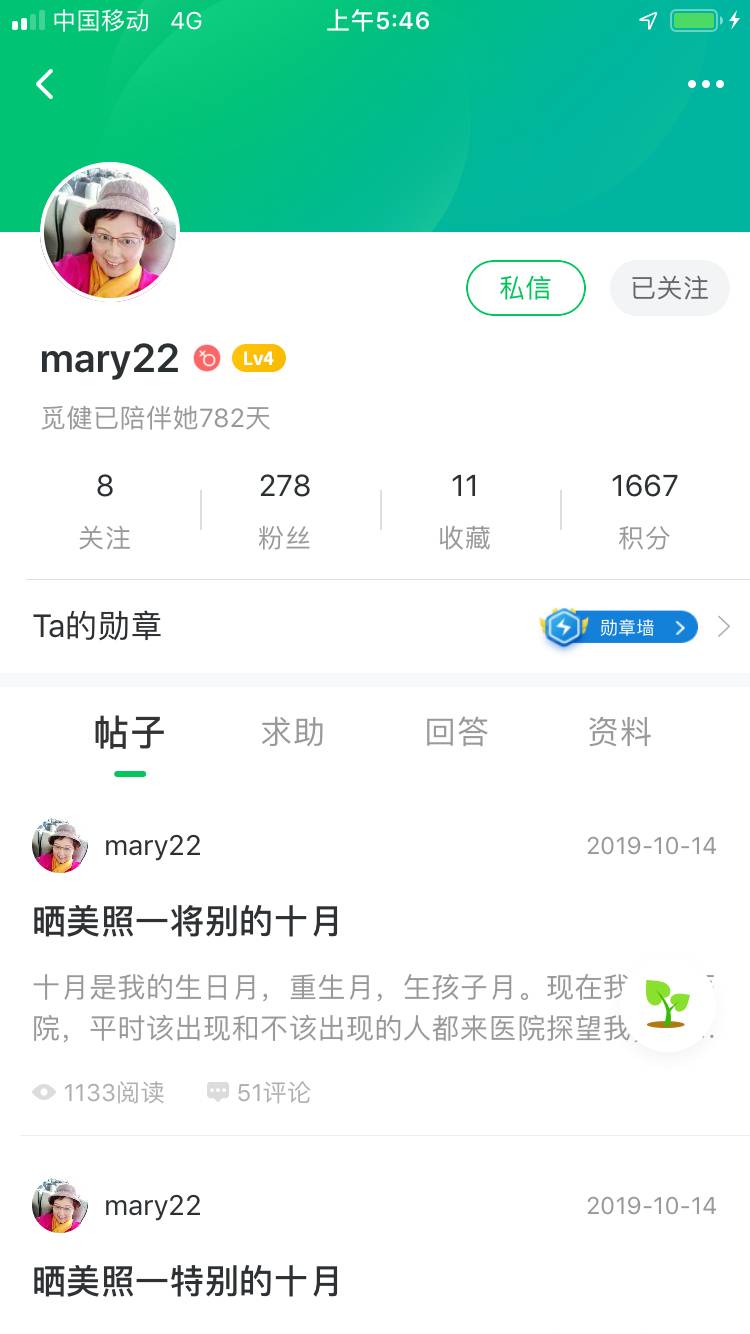View the 51评论 comments on the post
Viewport: 750px width, 1334px height.
click(260, 1092)
